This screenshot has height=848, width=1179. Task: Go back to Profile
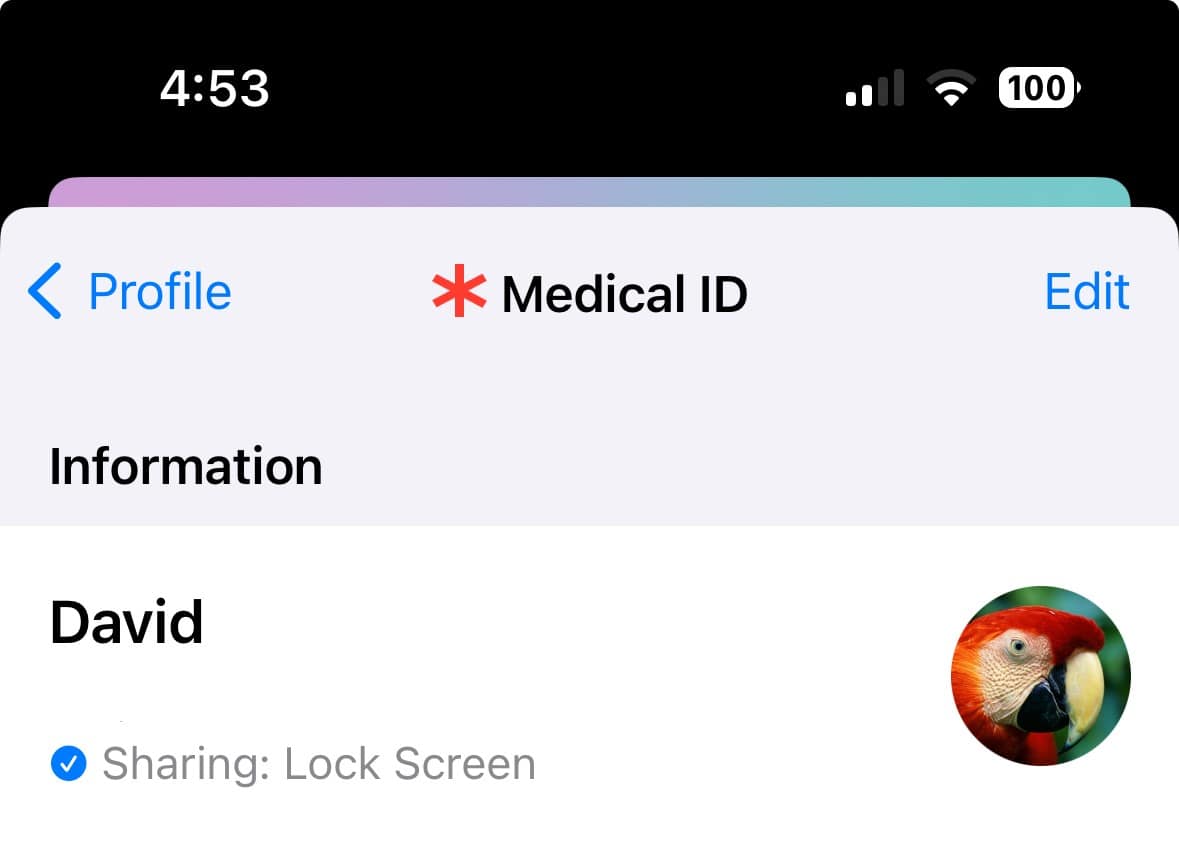(130, 292)
